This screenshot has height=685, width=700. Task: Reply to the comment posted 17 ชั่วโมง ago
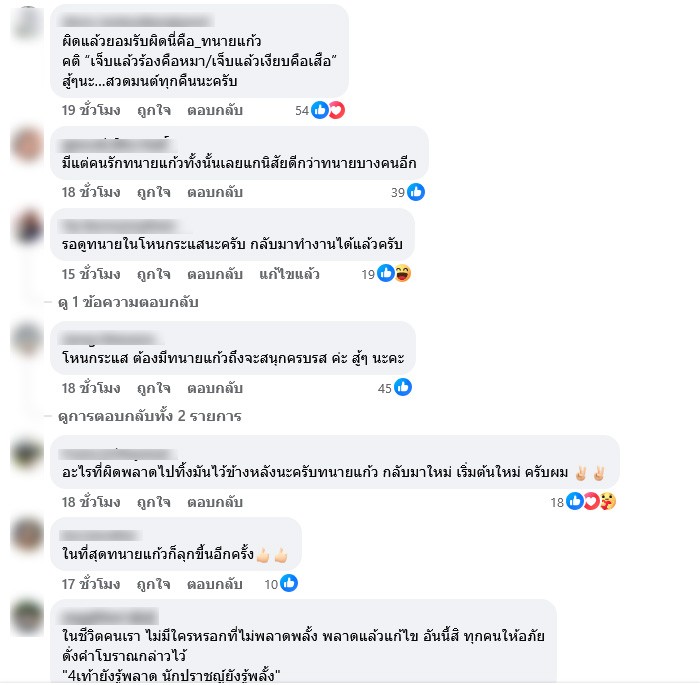215,584
